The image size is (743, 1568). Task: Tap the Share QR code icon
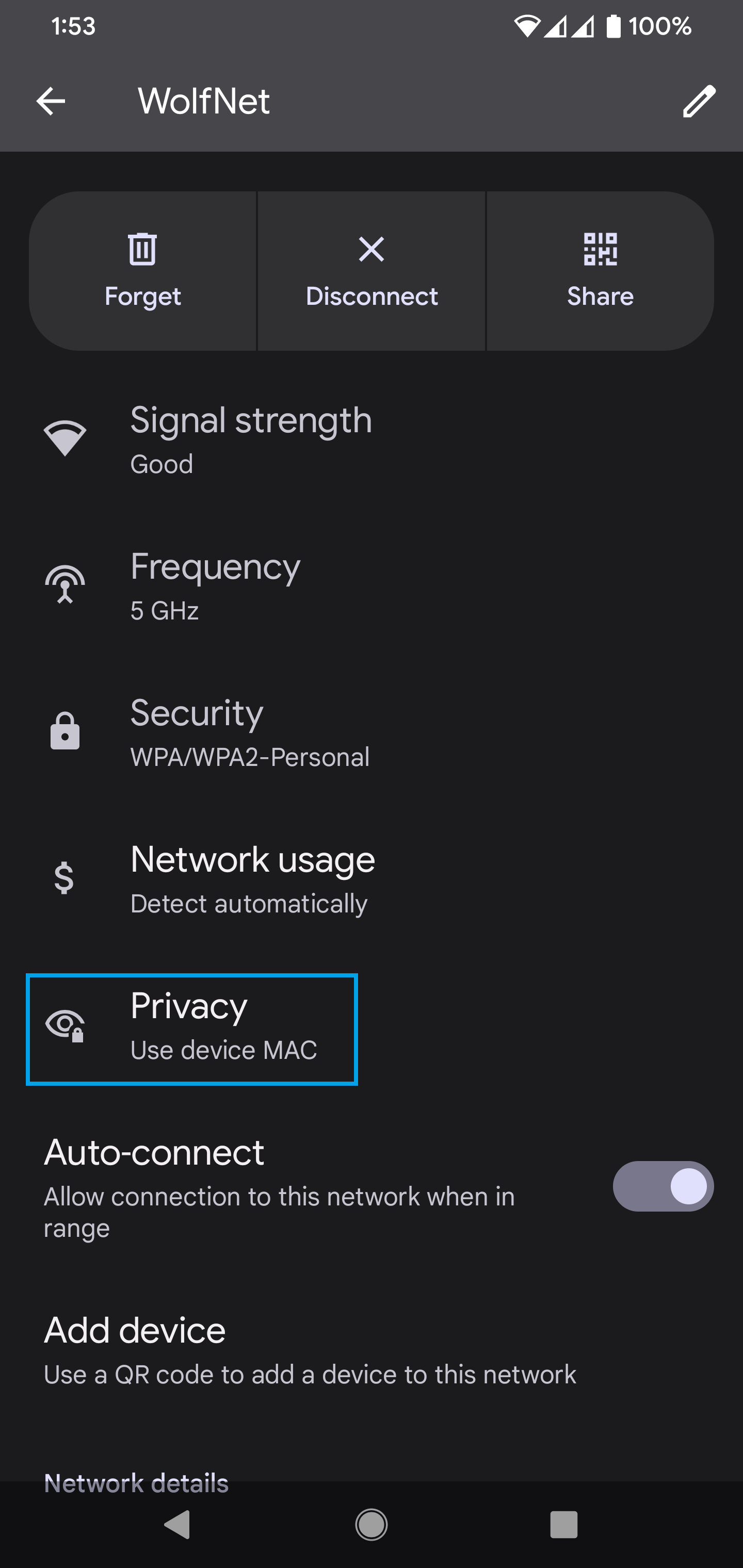tap(600, 250)
